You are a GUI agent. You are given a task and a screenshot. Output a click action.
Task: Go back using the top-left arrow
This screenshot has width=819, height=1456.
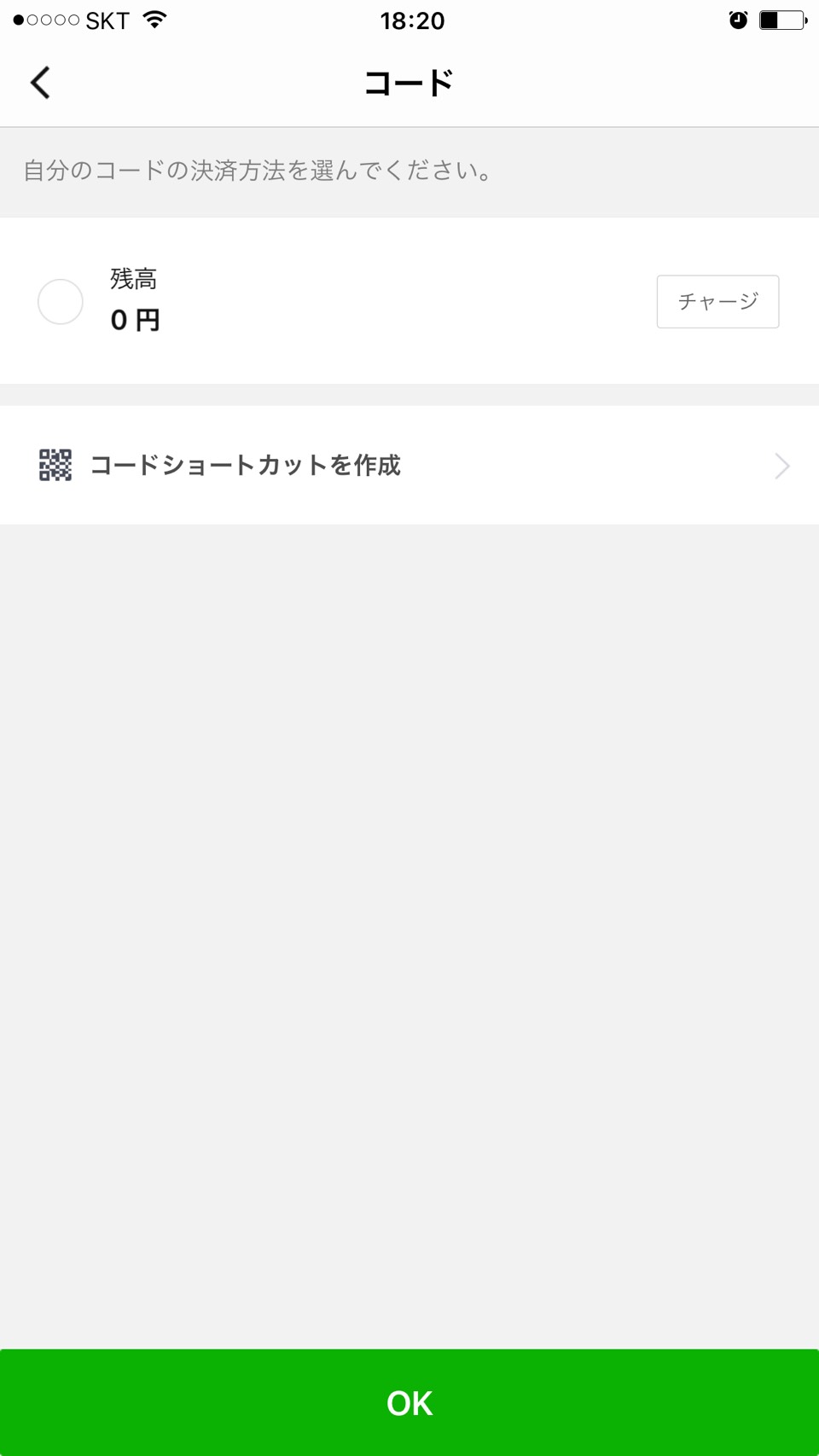40,83
